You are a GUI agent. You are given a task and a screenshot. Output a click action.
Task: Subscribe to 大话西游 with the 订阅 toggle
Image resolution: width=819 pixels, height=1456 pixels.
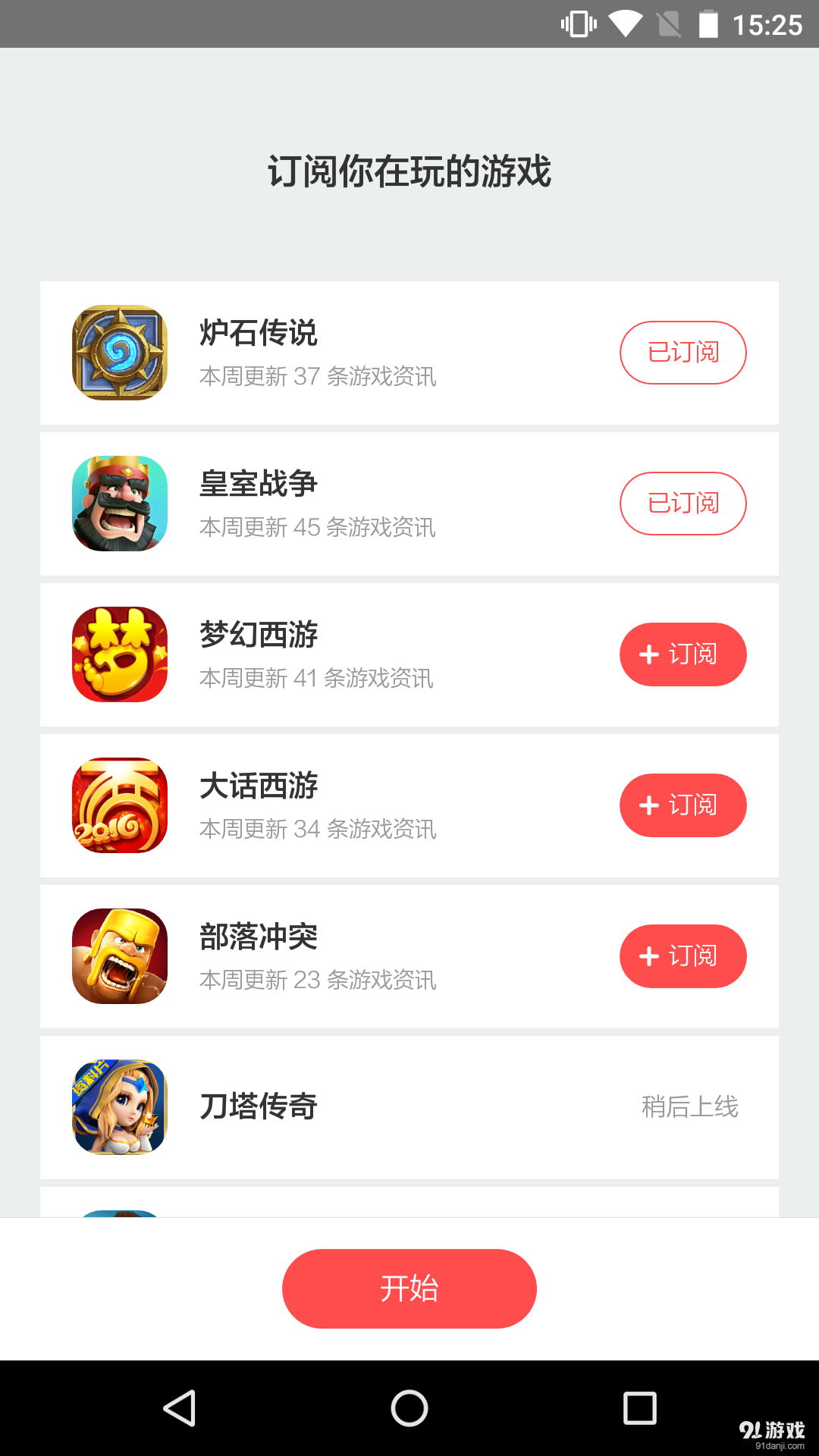point(682,805)
